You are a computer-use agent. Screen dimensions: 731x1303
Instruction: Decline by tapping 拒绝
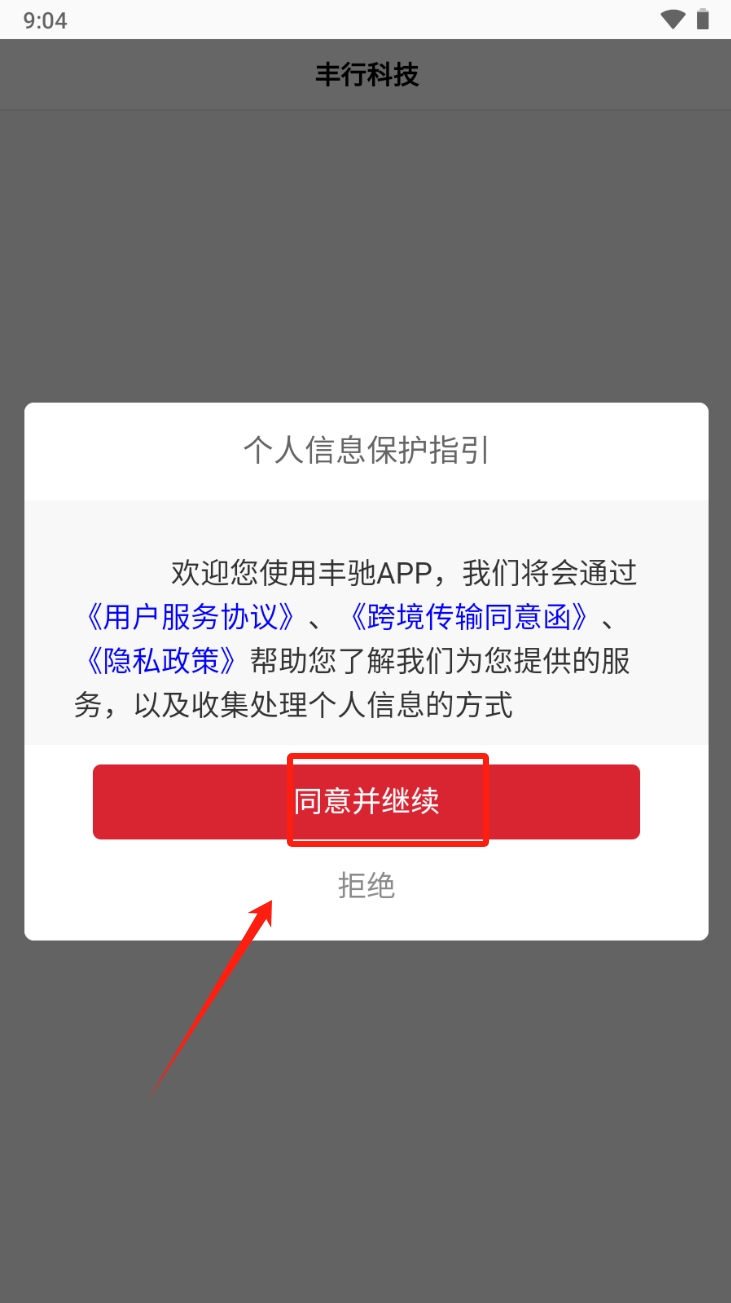click(366, 885)
